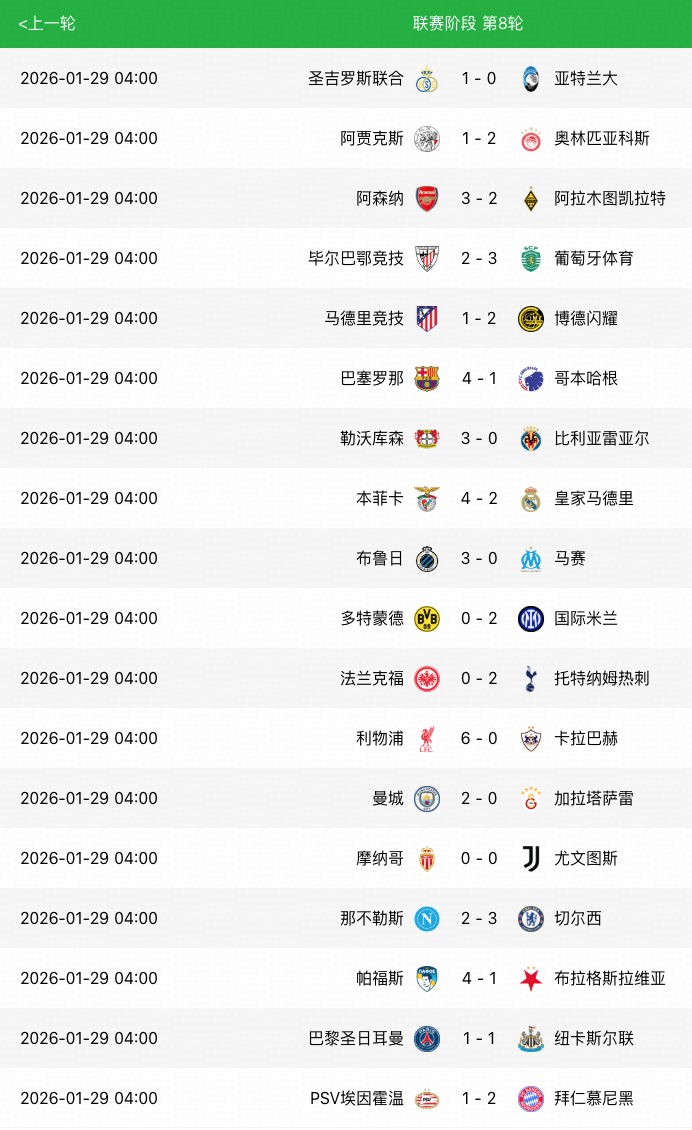Open the 利物浦 vs 卡拉巴赫 match
The width and height of the screenshot is (692, 1130).
pos(478,738)
